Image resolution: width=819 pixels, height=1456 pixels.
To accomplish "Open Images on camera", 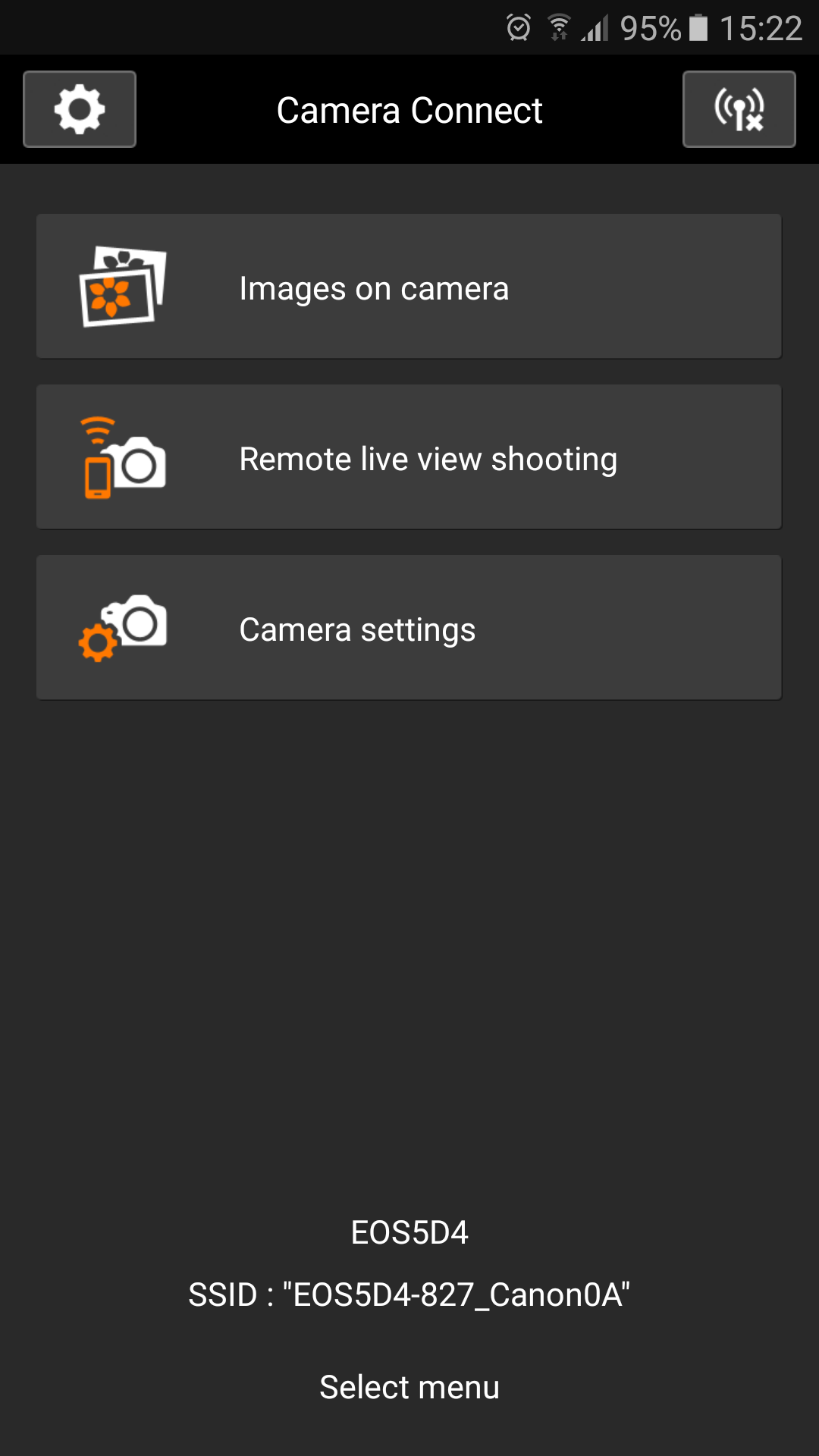I will [409, 287].
